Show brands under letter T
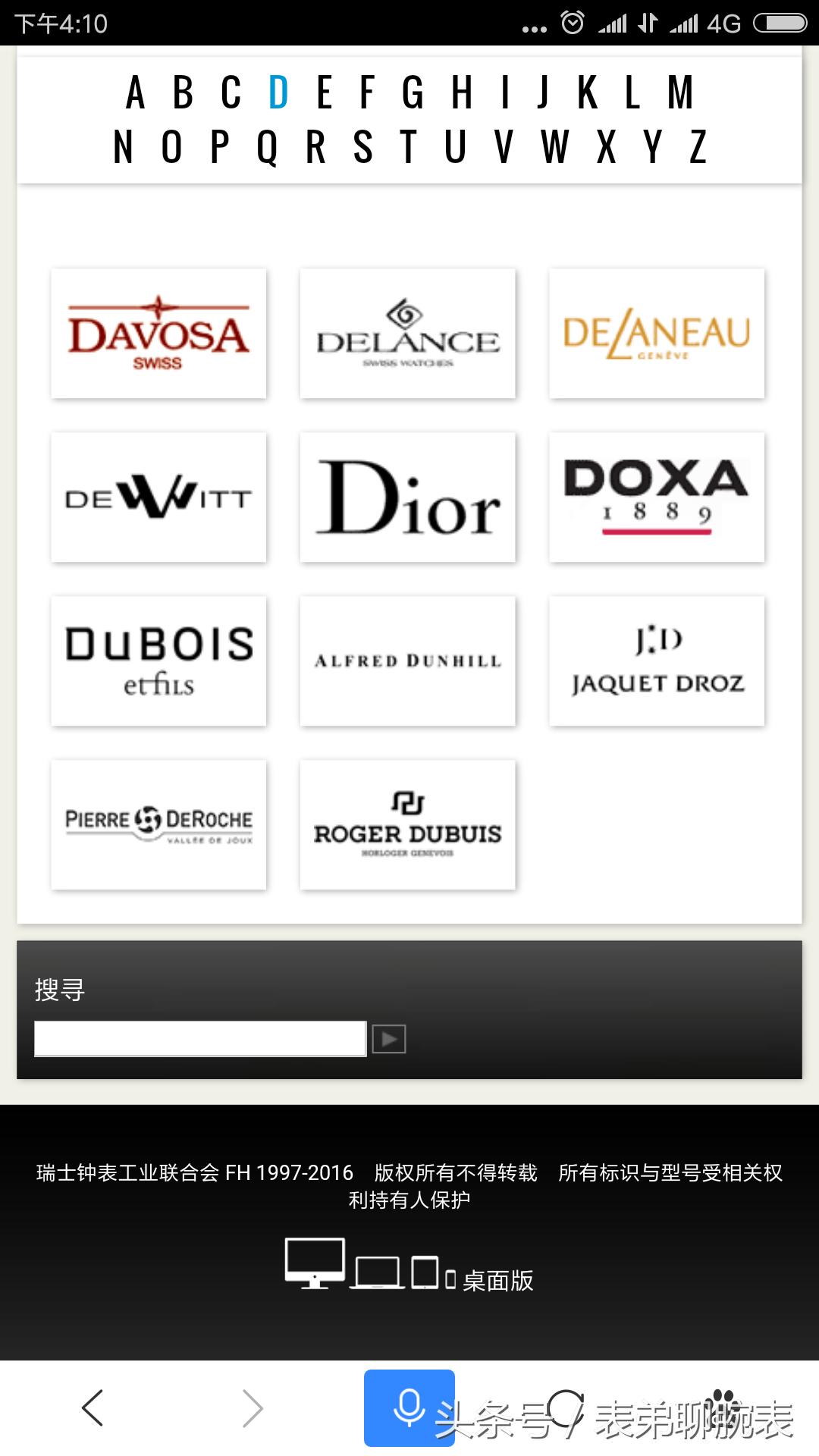Image resolution: width=819 pixels, height=1456 pixels. coord(409,147)
